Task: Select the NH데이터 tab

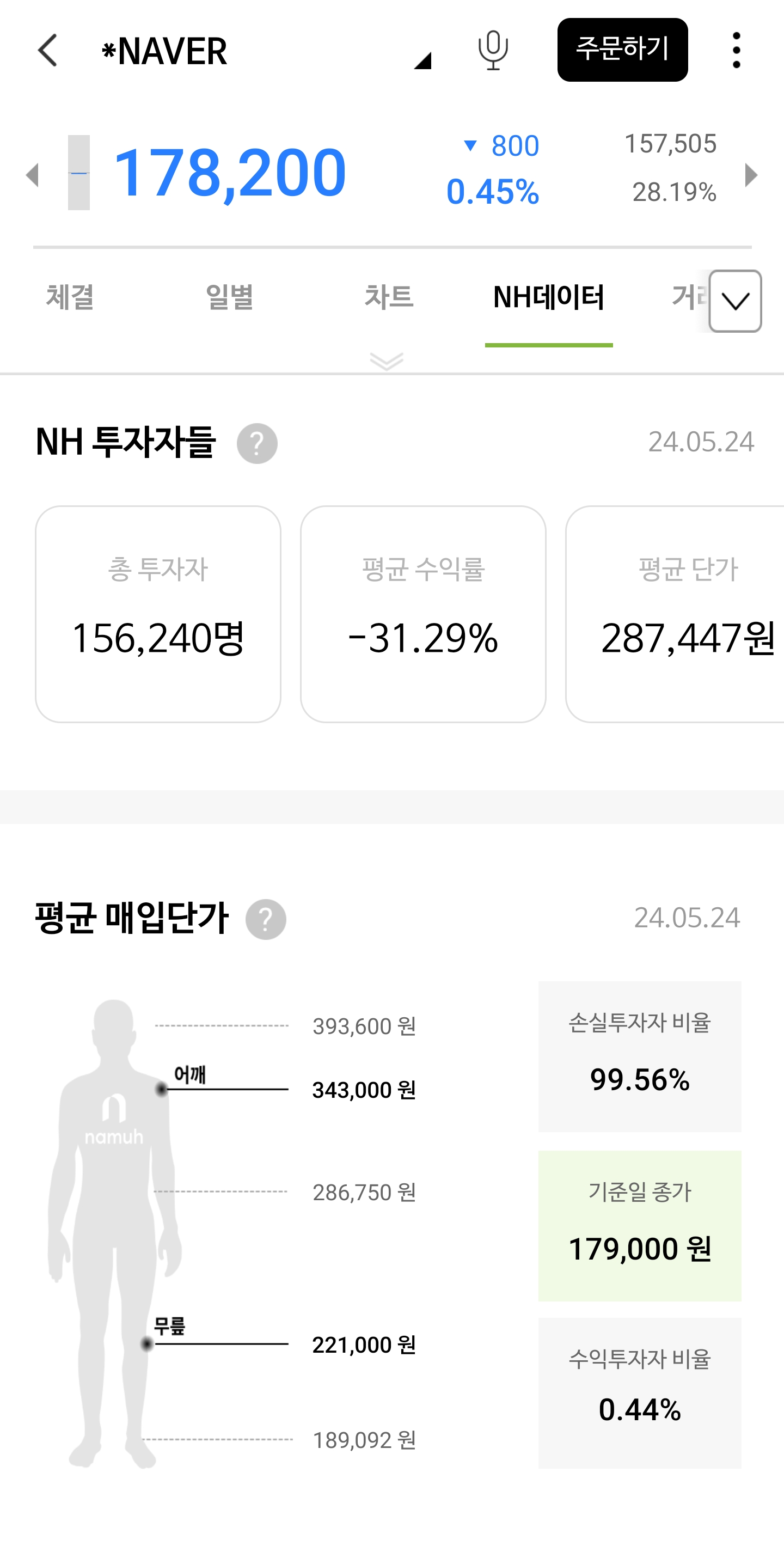Action: click(x=548, y=297)
